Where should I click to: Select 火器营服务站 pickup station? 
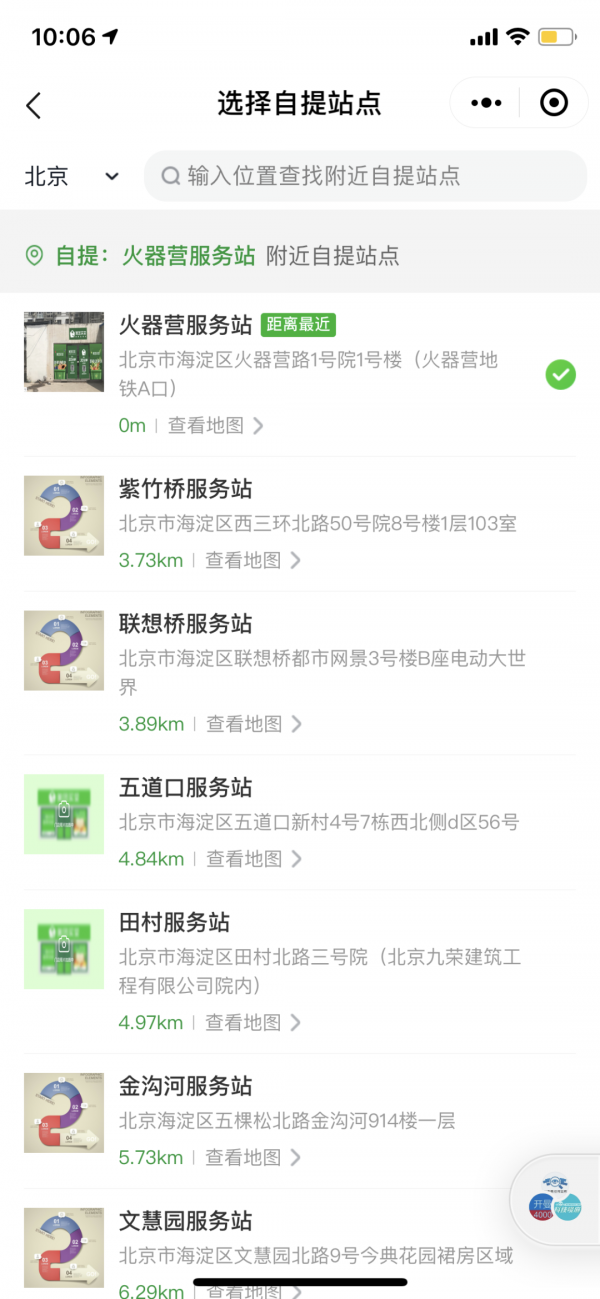300,360
